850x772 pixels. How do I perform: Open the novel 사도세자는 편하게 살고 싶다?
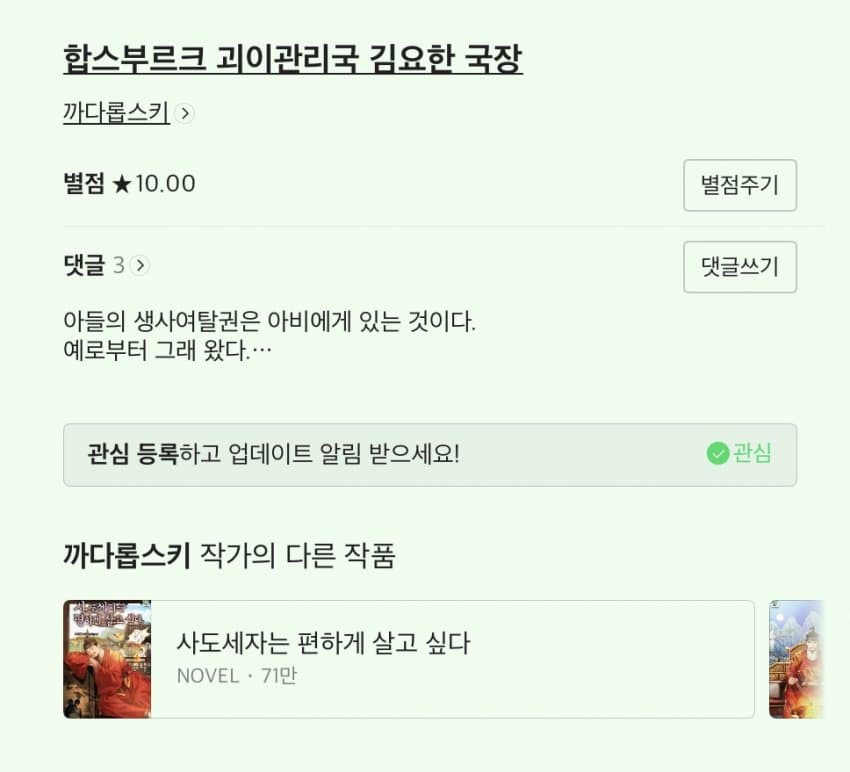408,658
